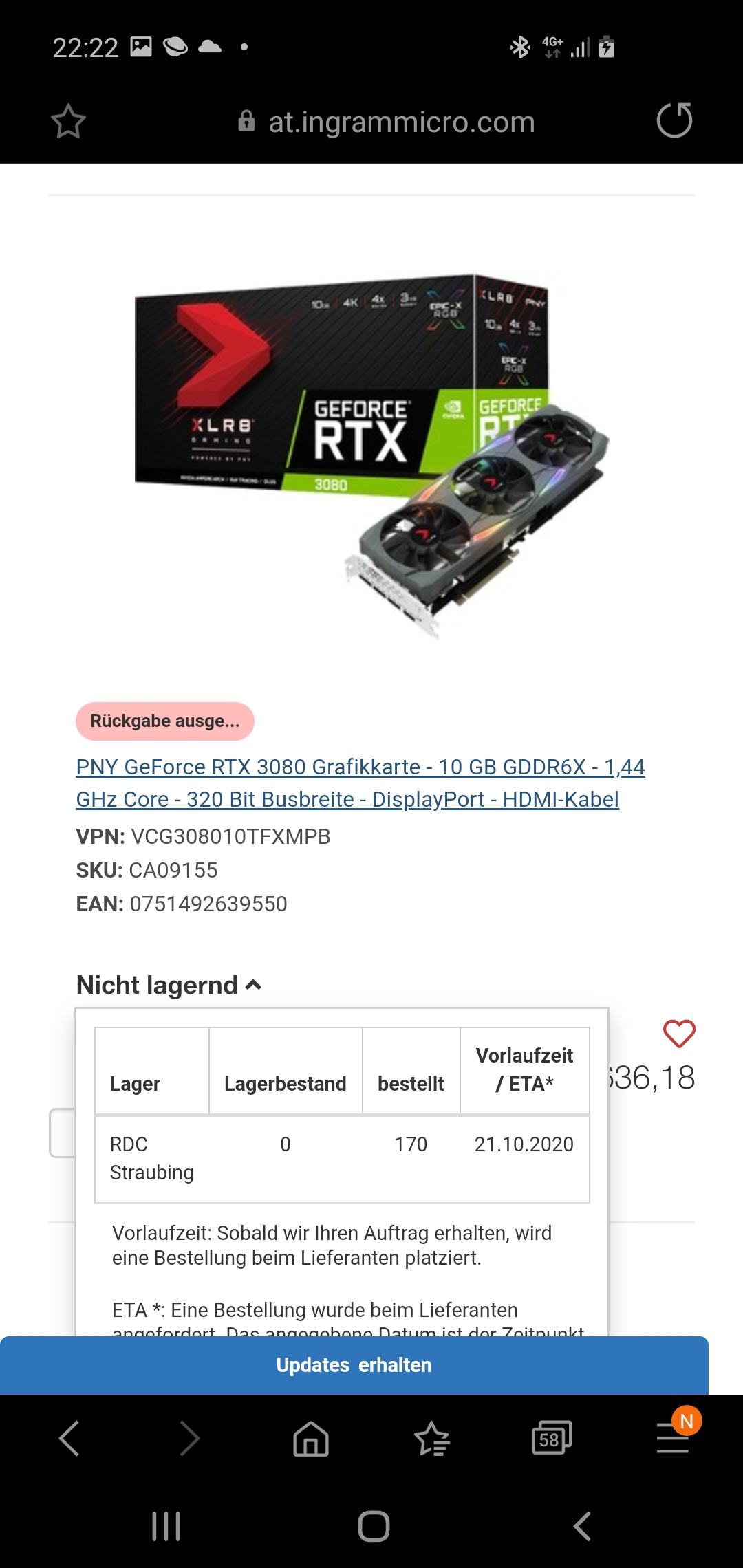Screen dimensions: 743x1568
Task: Open the PNY GeForce RTX 3080 product link
Action: tap(360, 783)
